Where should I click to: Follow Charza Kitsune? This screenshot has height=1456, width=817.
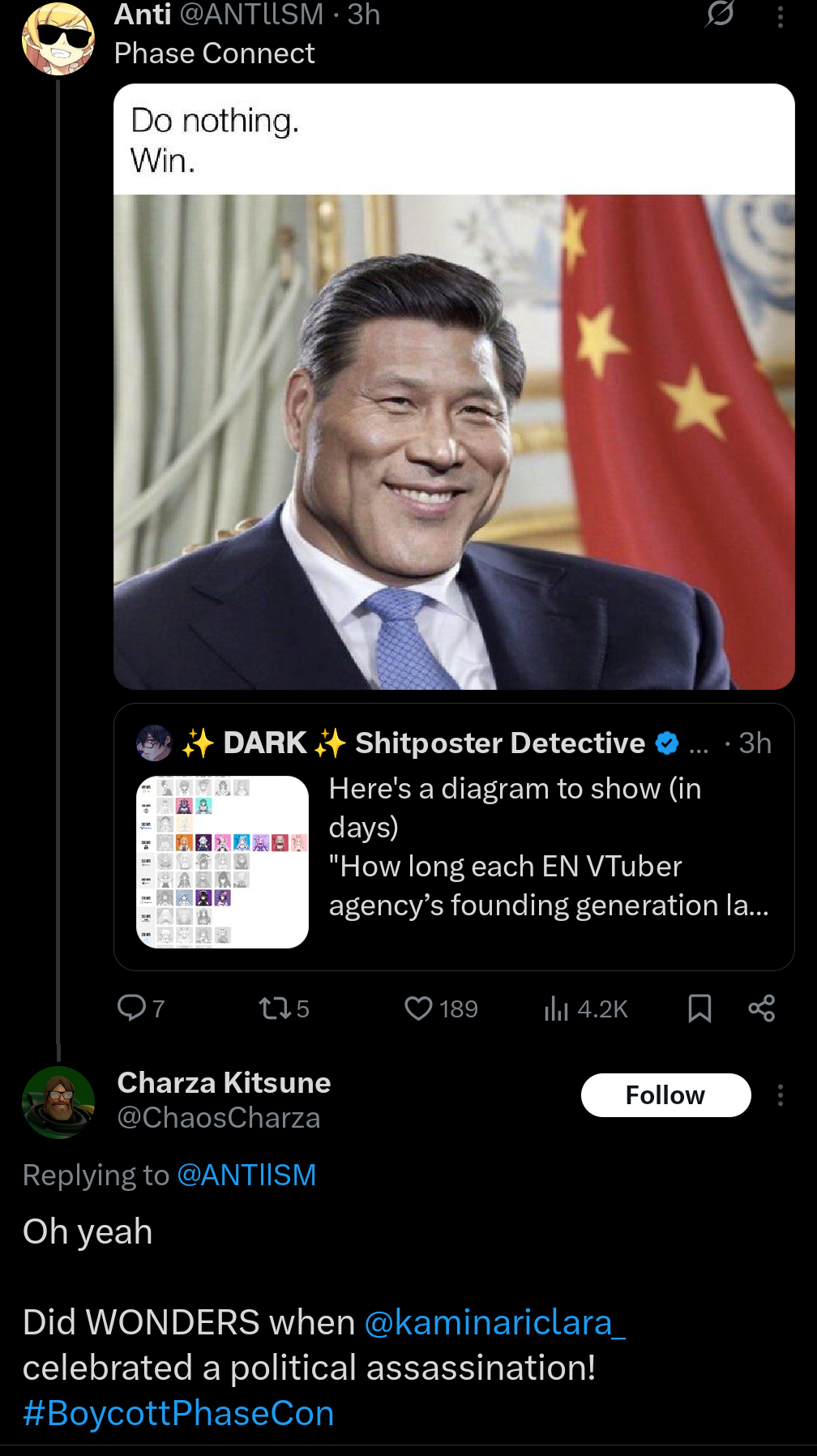(665, 1095)
